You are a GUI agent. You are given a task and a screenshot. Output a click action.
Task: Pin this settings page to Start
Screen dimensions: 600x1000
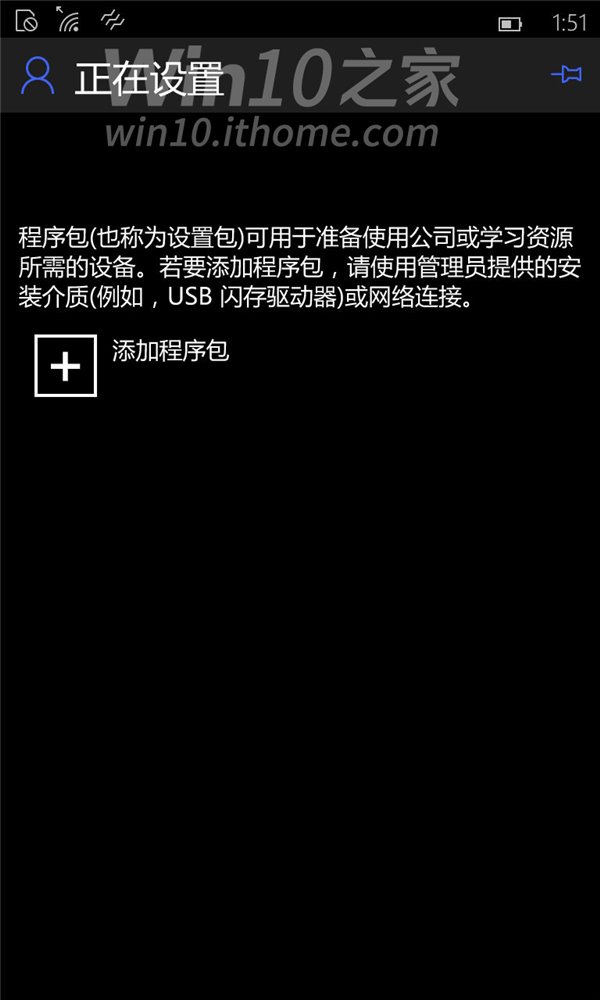coord(567,75)
